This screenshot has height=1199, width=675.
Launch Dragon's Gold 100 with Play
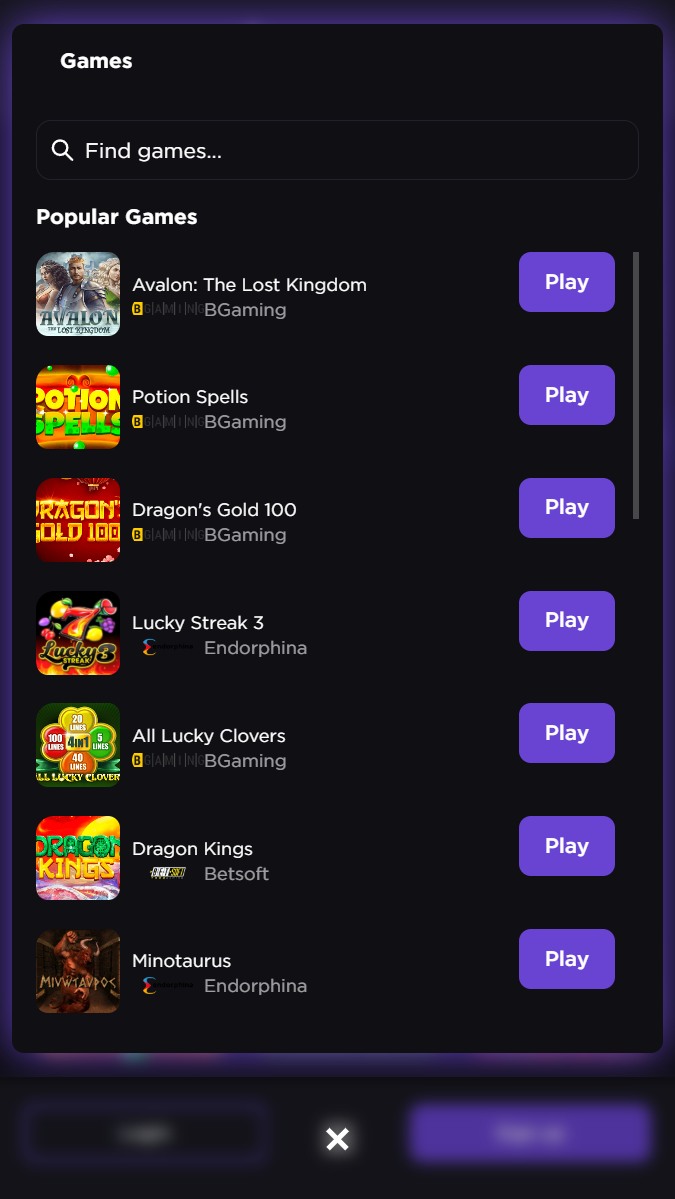coord(566,508)
